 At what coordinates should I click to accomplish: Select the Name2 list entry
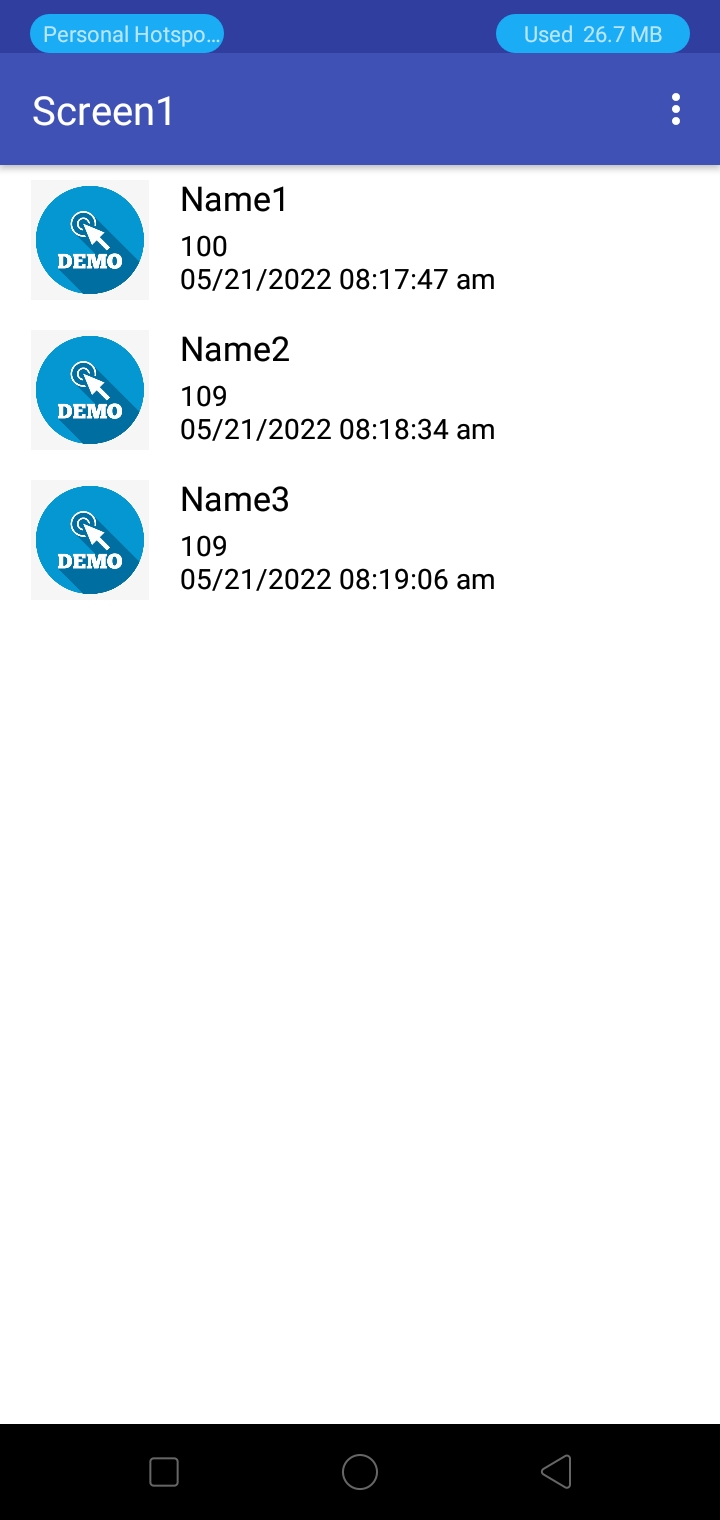360,390
